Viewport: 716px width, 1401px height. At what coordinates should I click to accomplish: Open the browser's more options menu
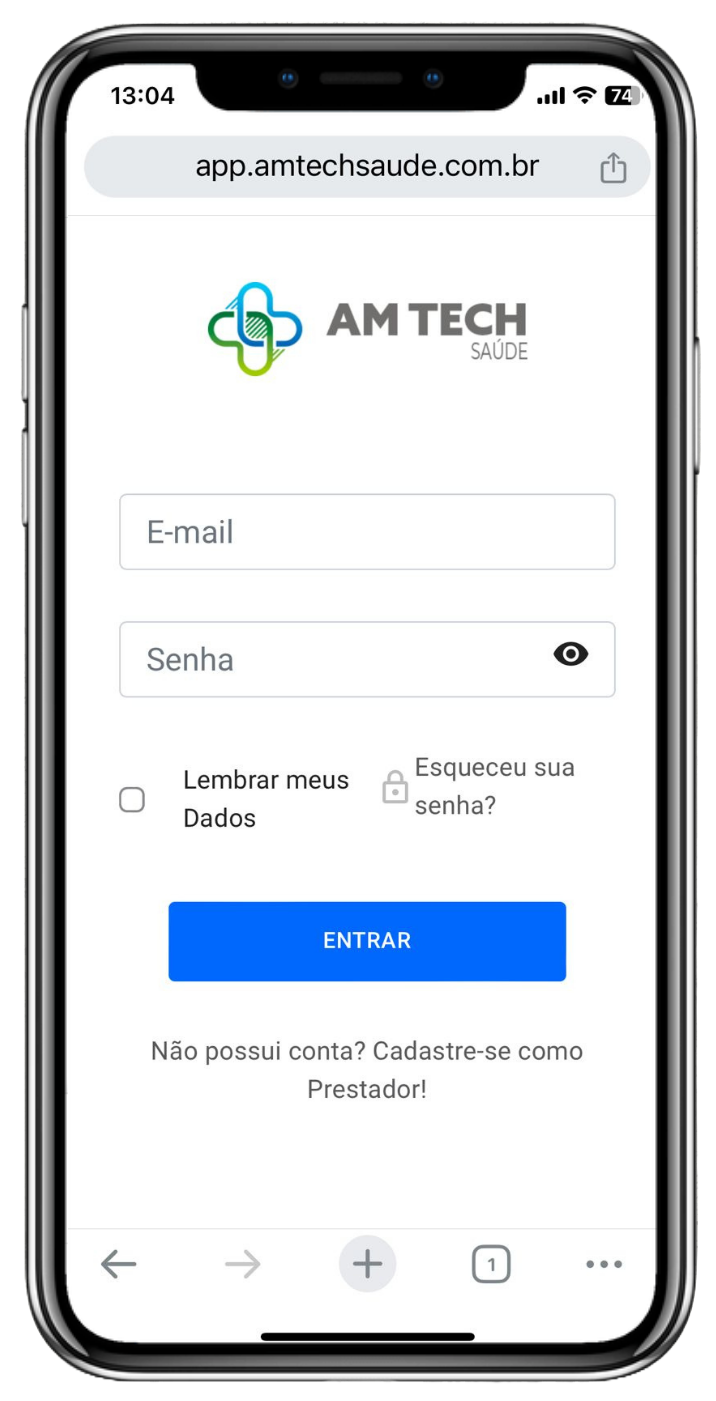click(x=603, y=1265)
